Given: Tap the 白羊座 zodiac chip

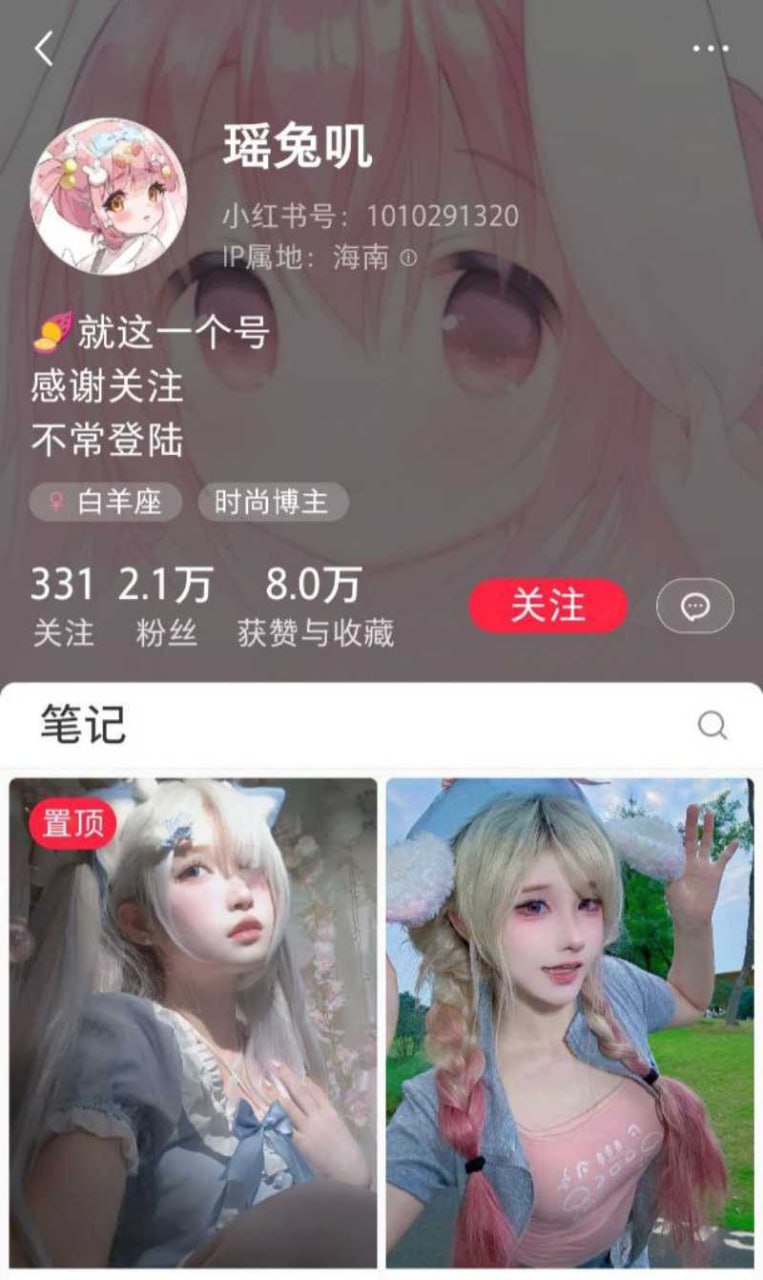Looking at the screenshot, I should 105,502.
